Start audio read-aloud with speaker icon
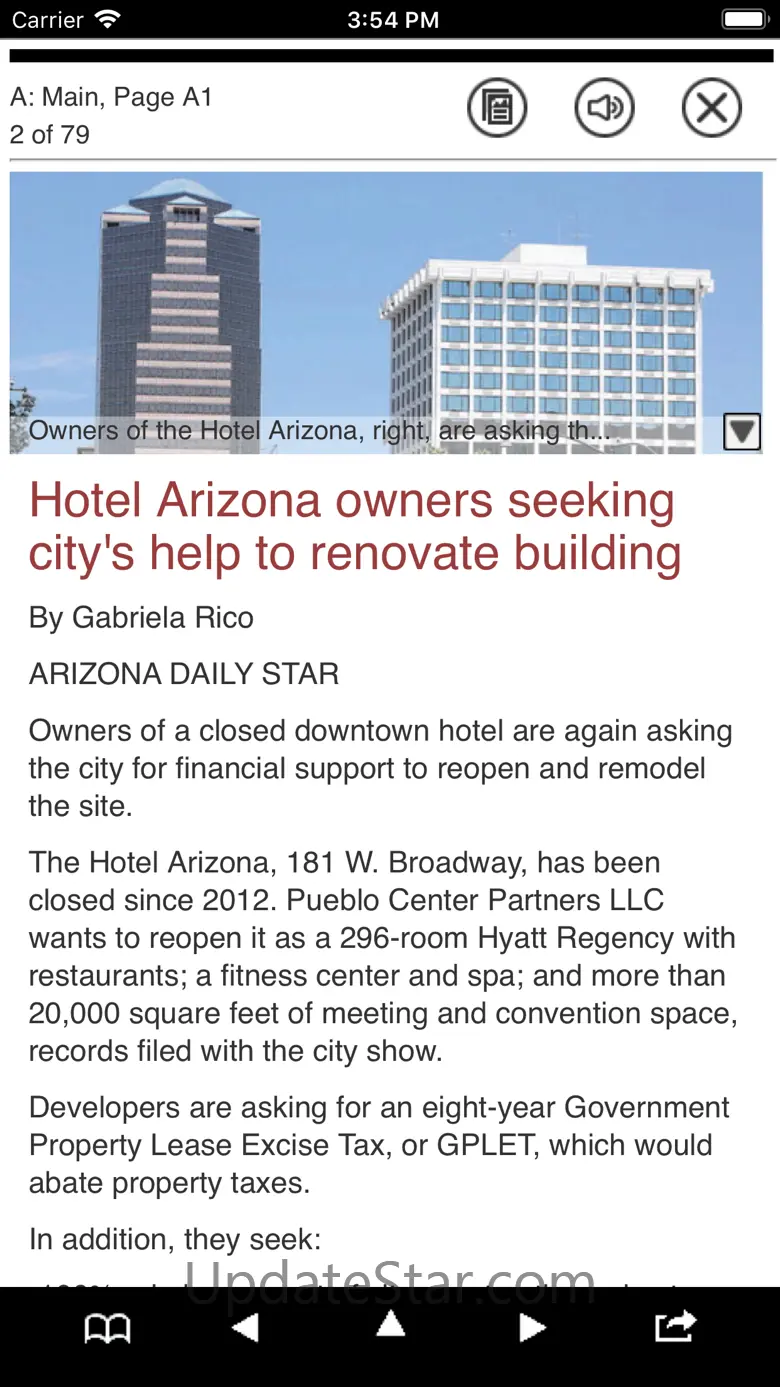The height and width of the screenshot is (1387, 780). [604, 107]
